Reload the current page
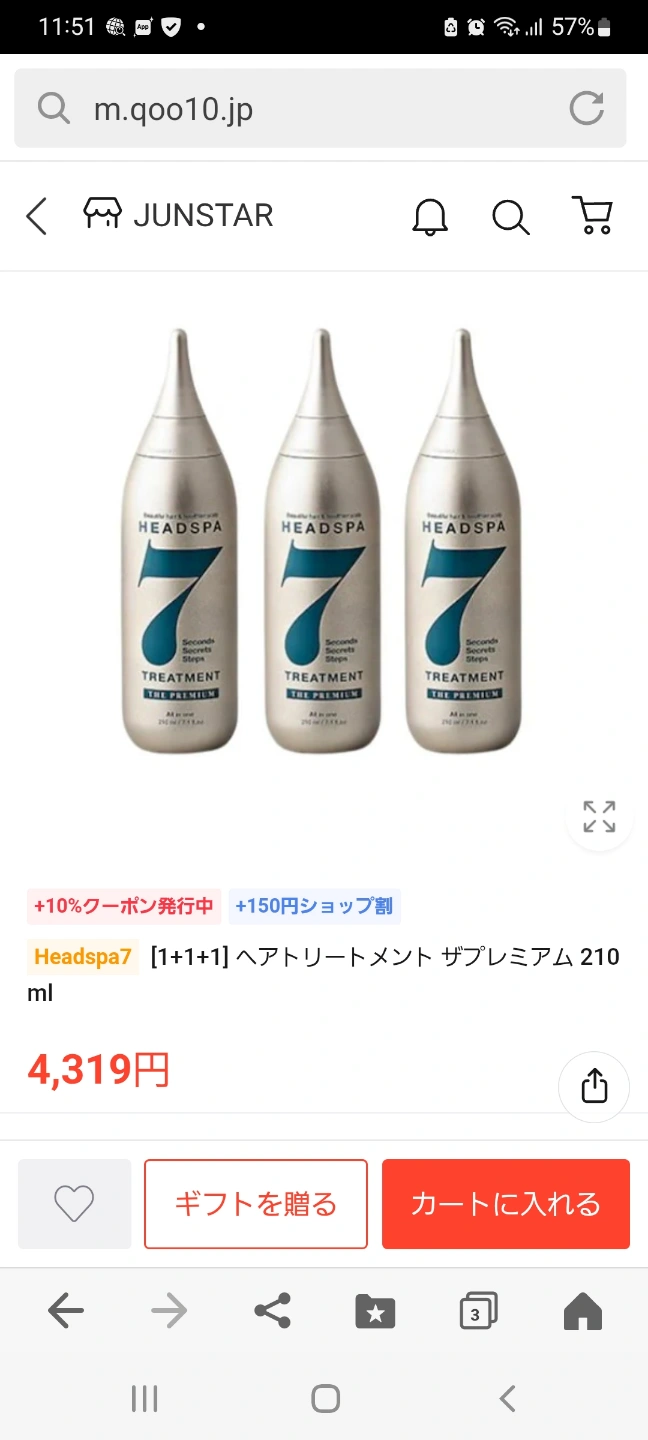The width and height of the screenshot is (648, 1440). click(x=587, y=108)
